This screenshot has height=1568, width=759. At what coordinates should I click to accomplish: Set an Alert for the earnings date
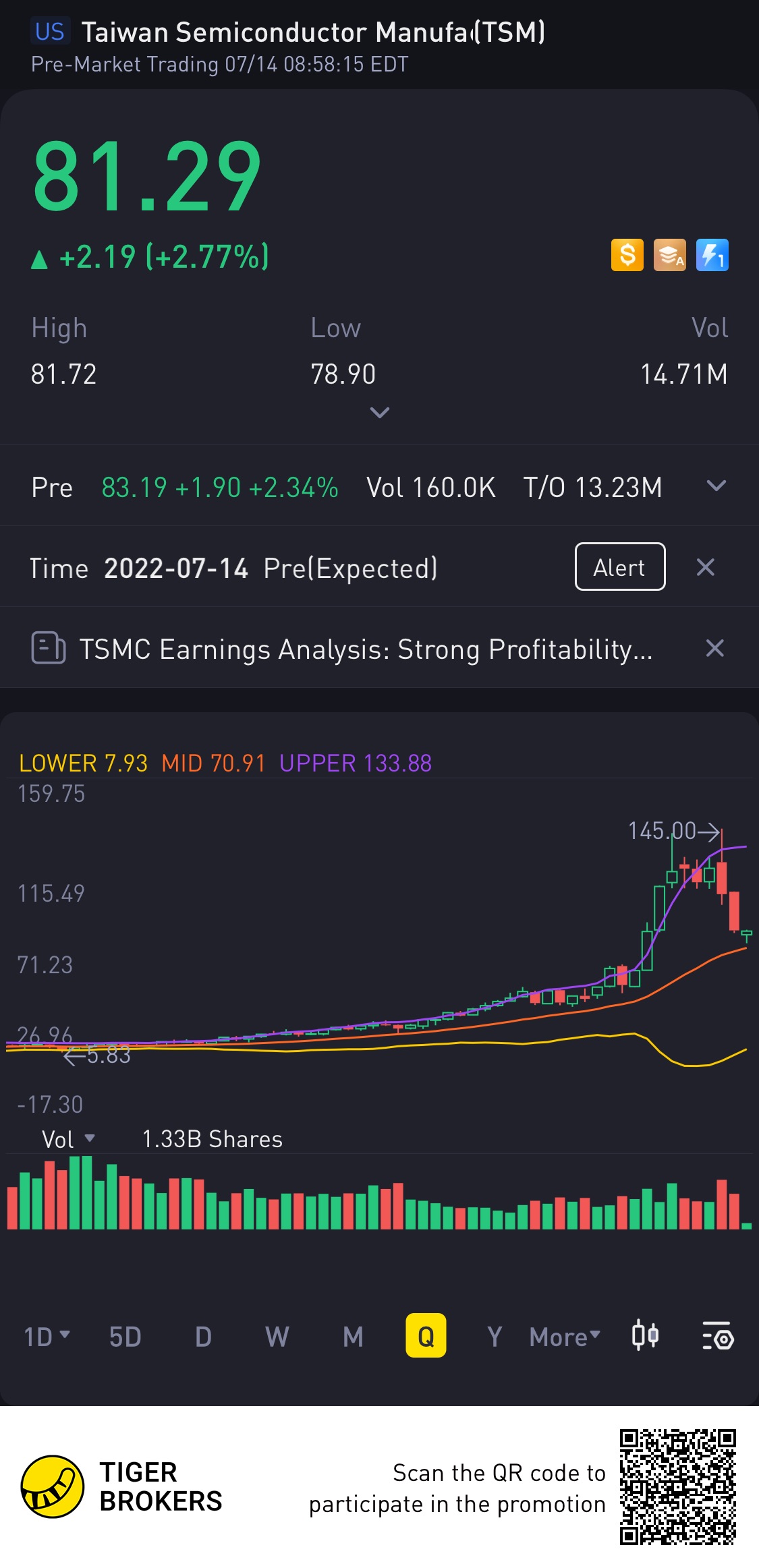coord(619,567)
